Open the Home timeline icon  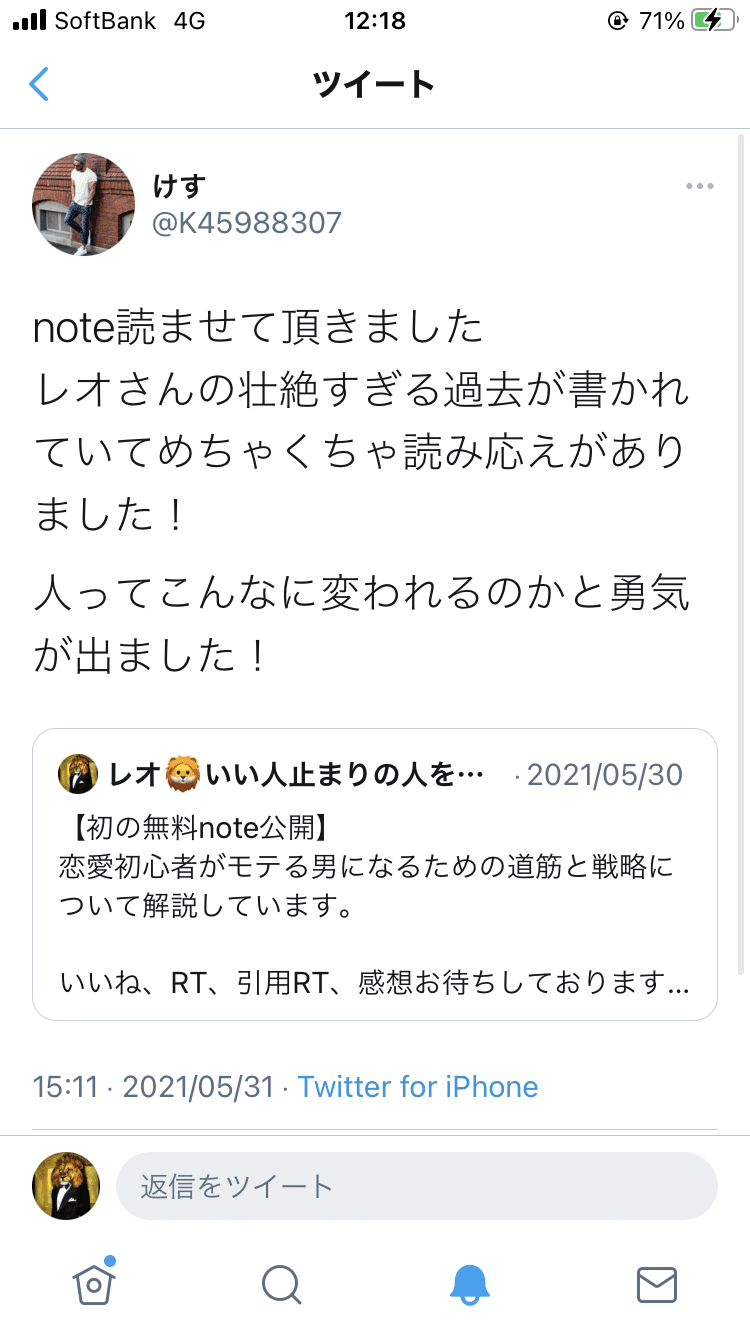93,1288
